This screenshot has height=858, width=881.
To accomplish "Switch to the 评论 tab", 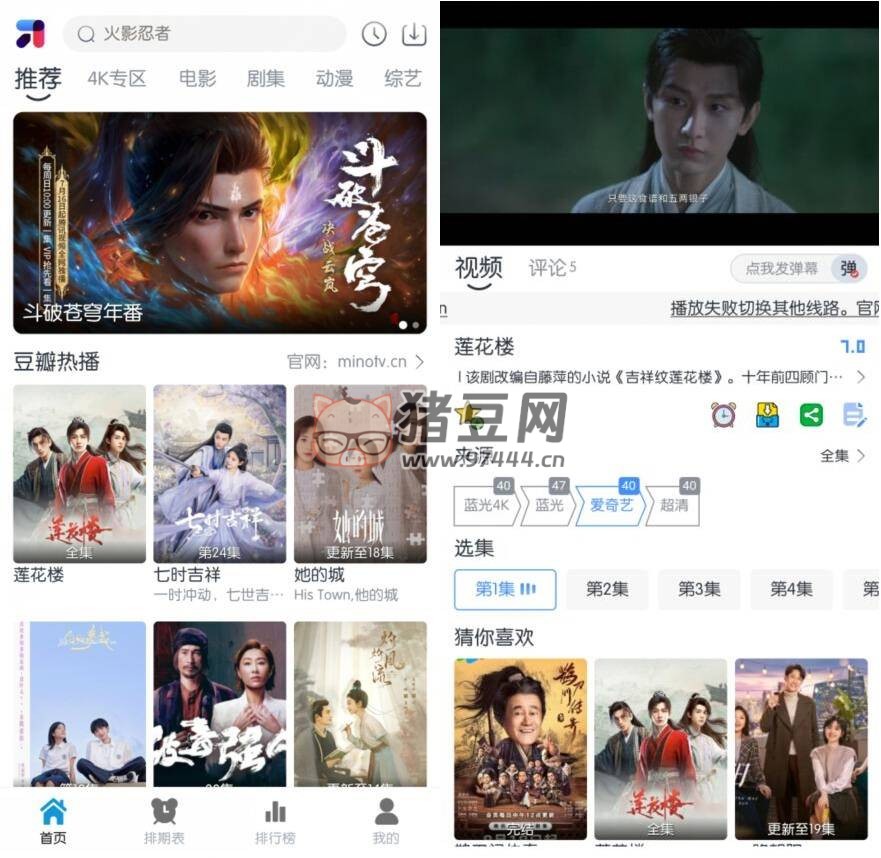I will (x=551, y=268).
